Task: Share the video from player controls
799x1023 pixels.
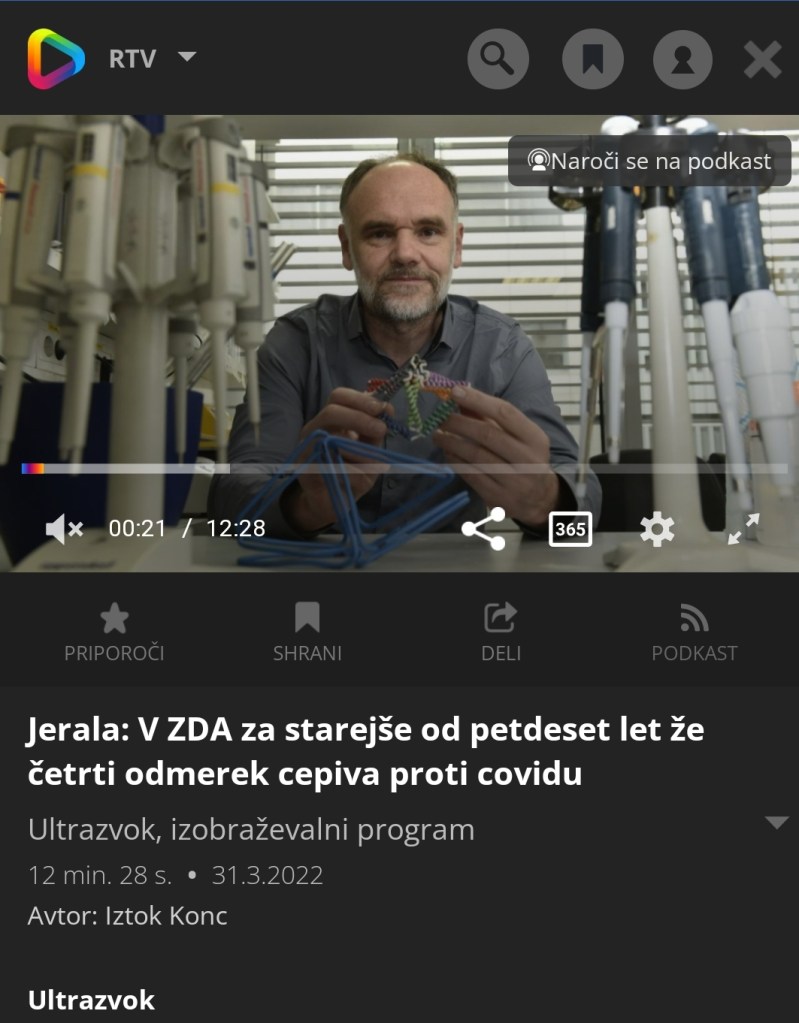Action: [483, 528]
